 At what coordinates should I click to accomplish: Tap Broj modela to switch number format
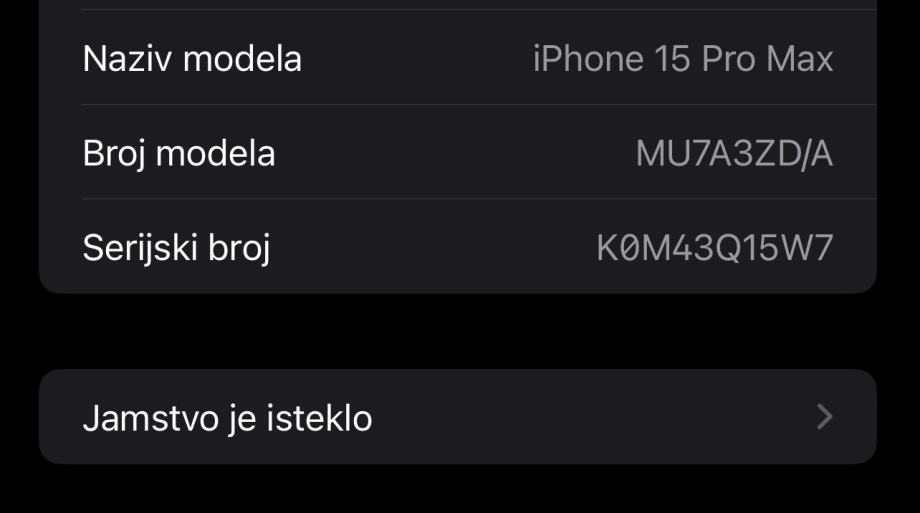tap(457, 153)
